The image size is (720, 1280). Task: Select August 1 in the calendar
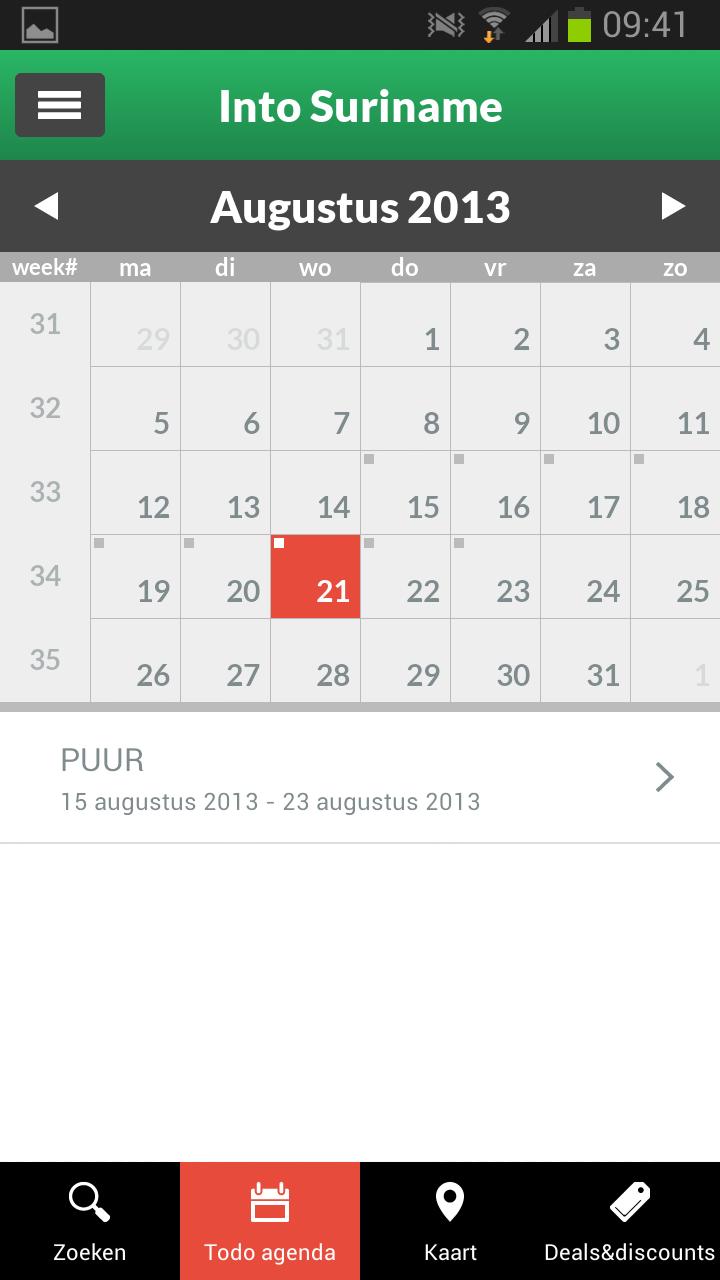pos(405,325)
